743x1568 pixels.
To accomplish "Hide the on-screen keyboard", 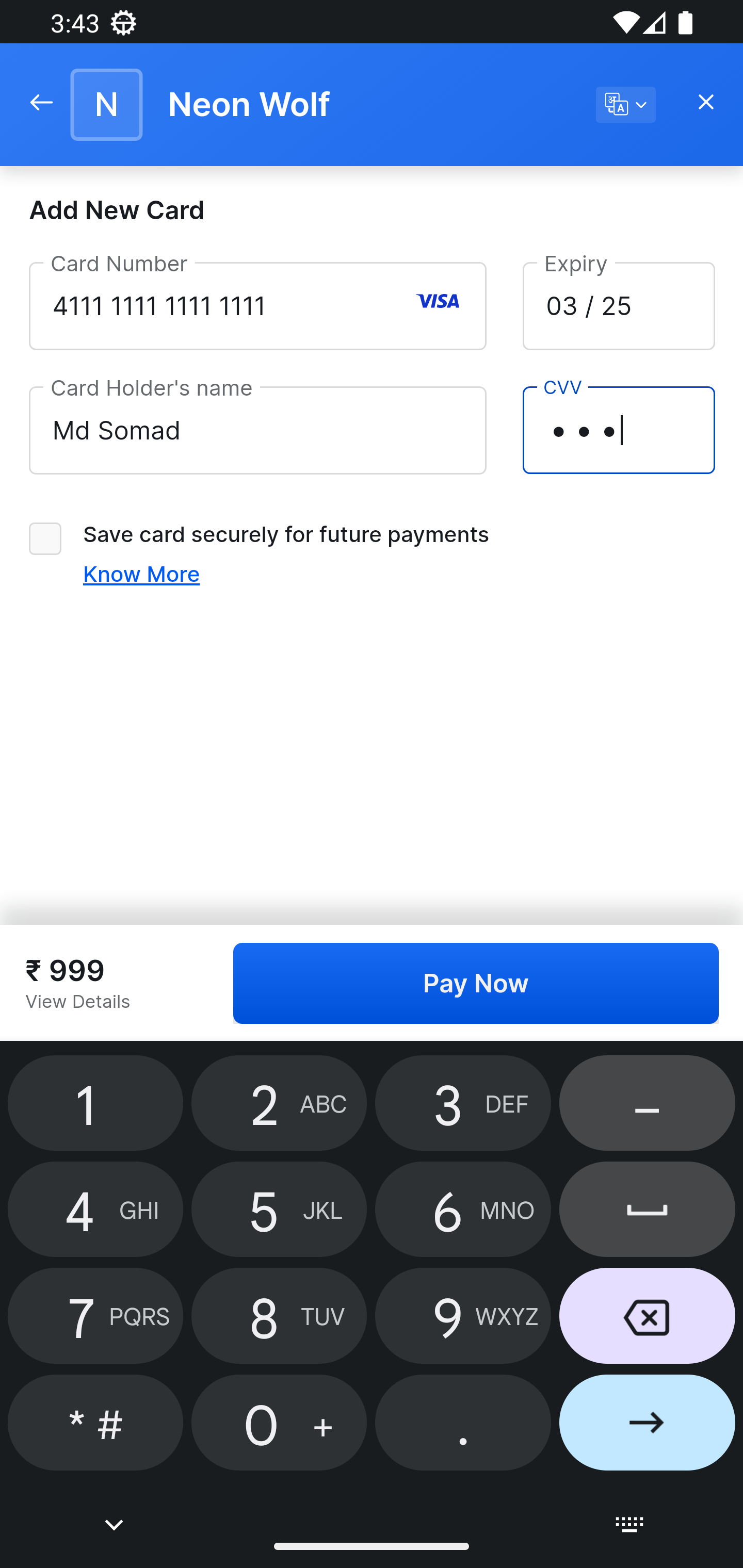I will (114, 1525).
